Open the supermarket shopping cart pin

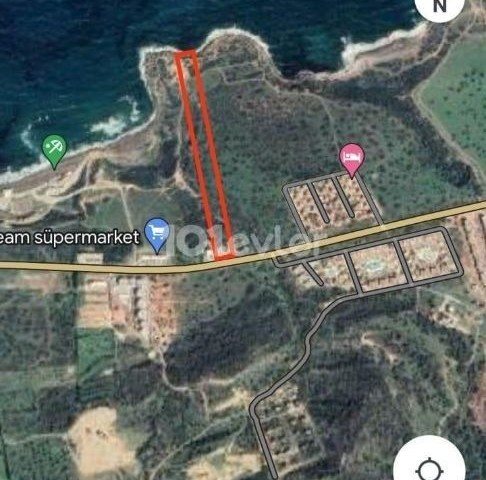(x=157, y=236)
